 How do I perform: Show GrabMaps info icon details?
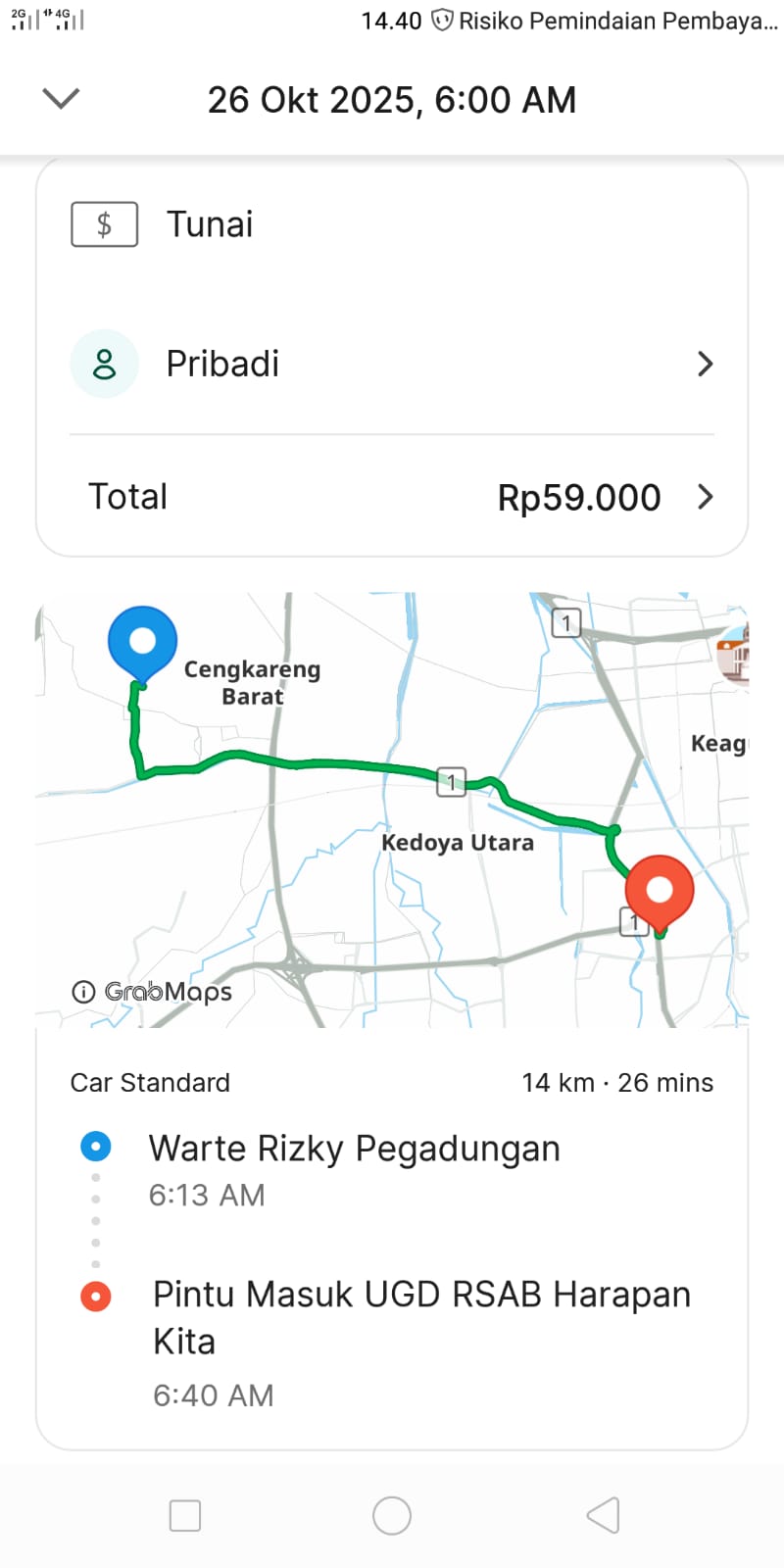[x=83, y=992]
